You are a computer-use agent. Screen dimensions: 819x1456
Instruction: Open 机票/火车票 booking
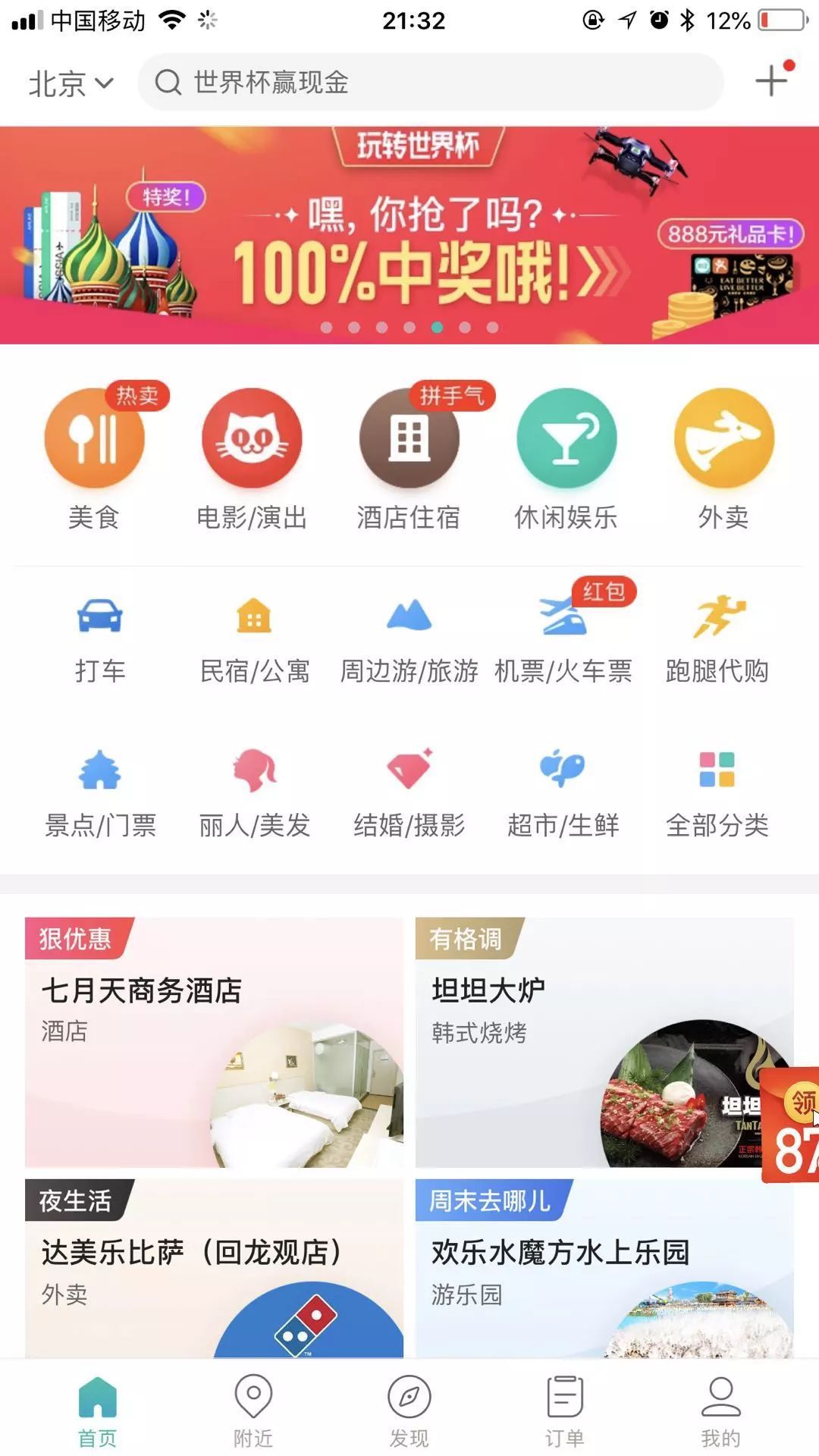pos(563,639)
